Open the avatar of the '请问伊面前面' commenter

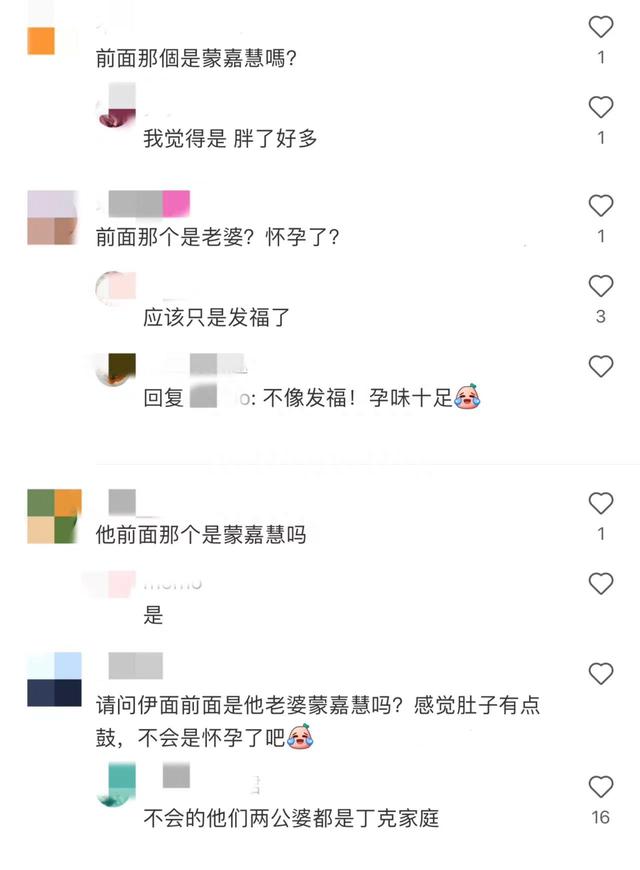pyautogui.click(x=54, y=680)
